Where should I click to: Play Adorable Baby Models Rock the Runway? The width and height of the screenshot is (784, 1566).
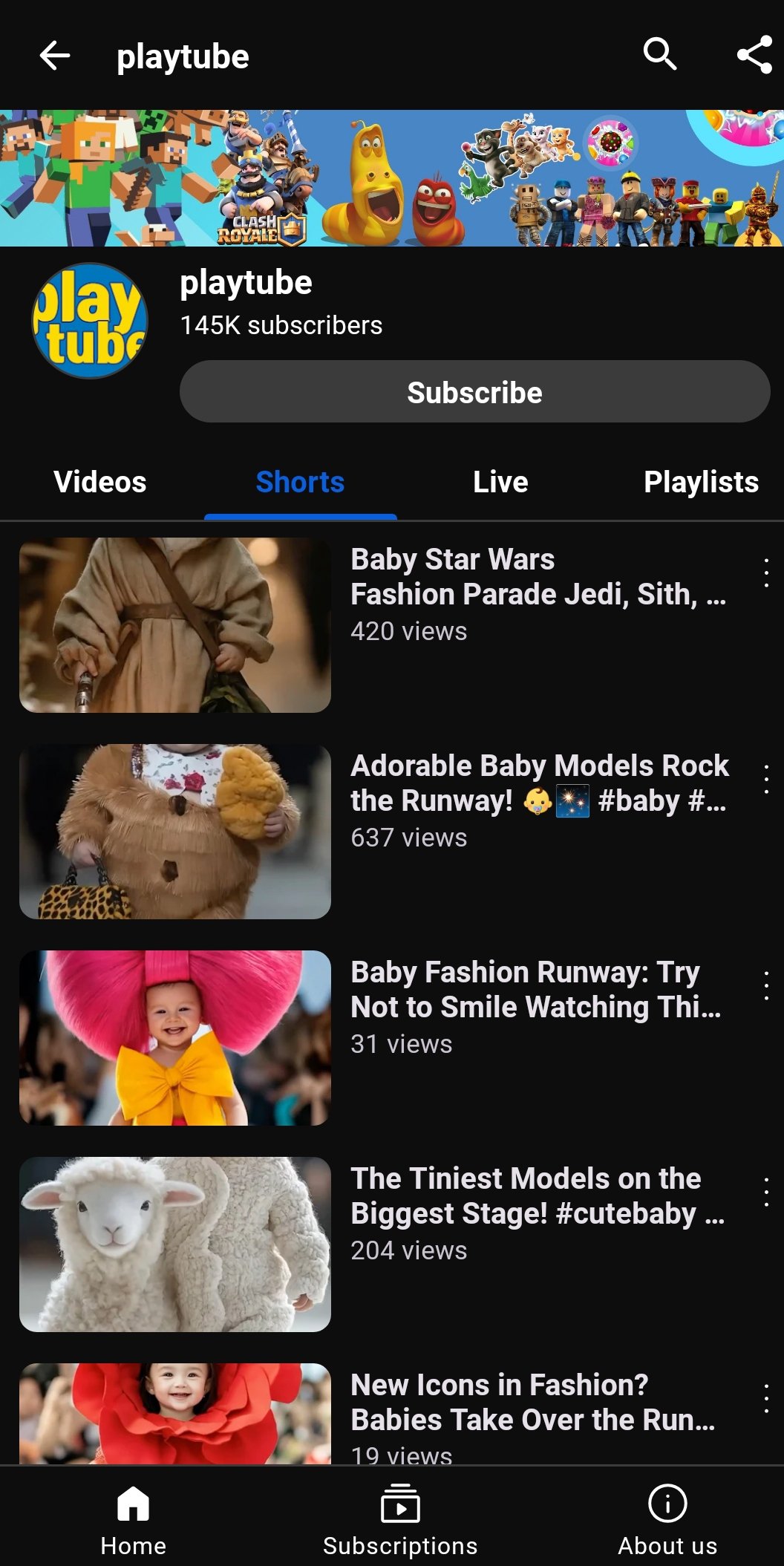coord(175,832)
